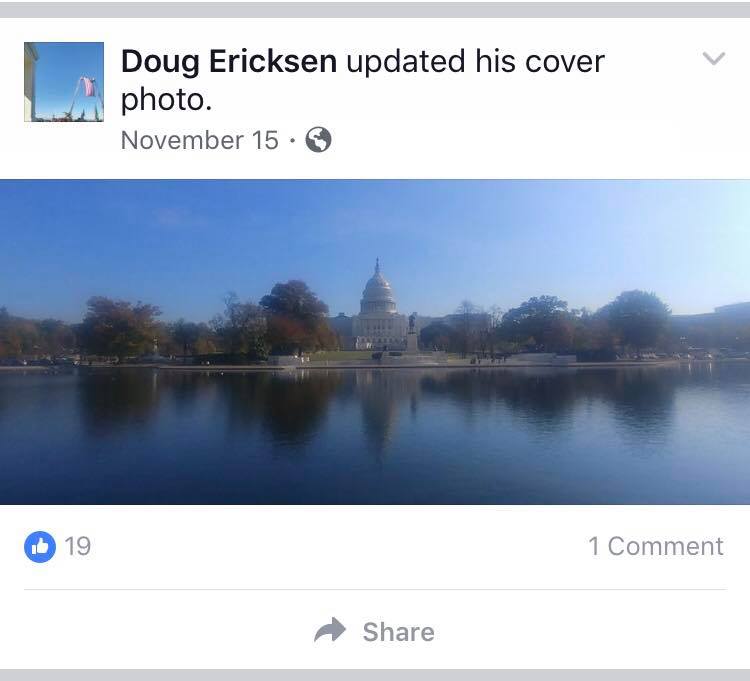Open Doug Ericksen's profile name link

228,61
